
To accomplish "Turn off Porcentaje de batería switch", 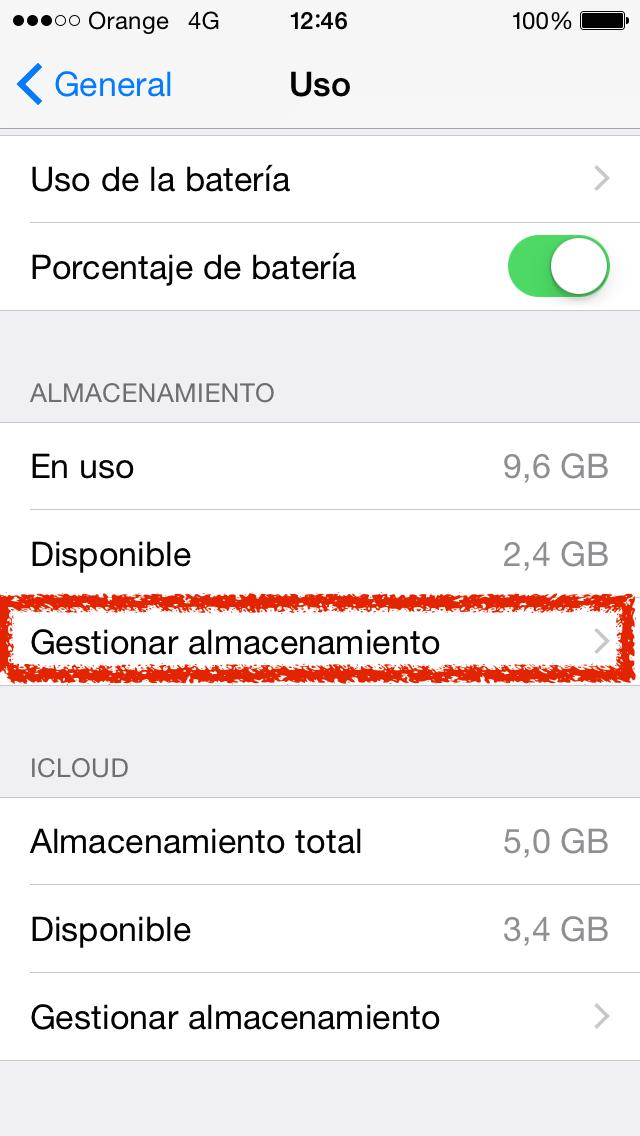I will [558, 267].
